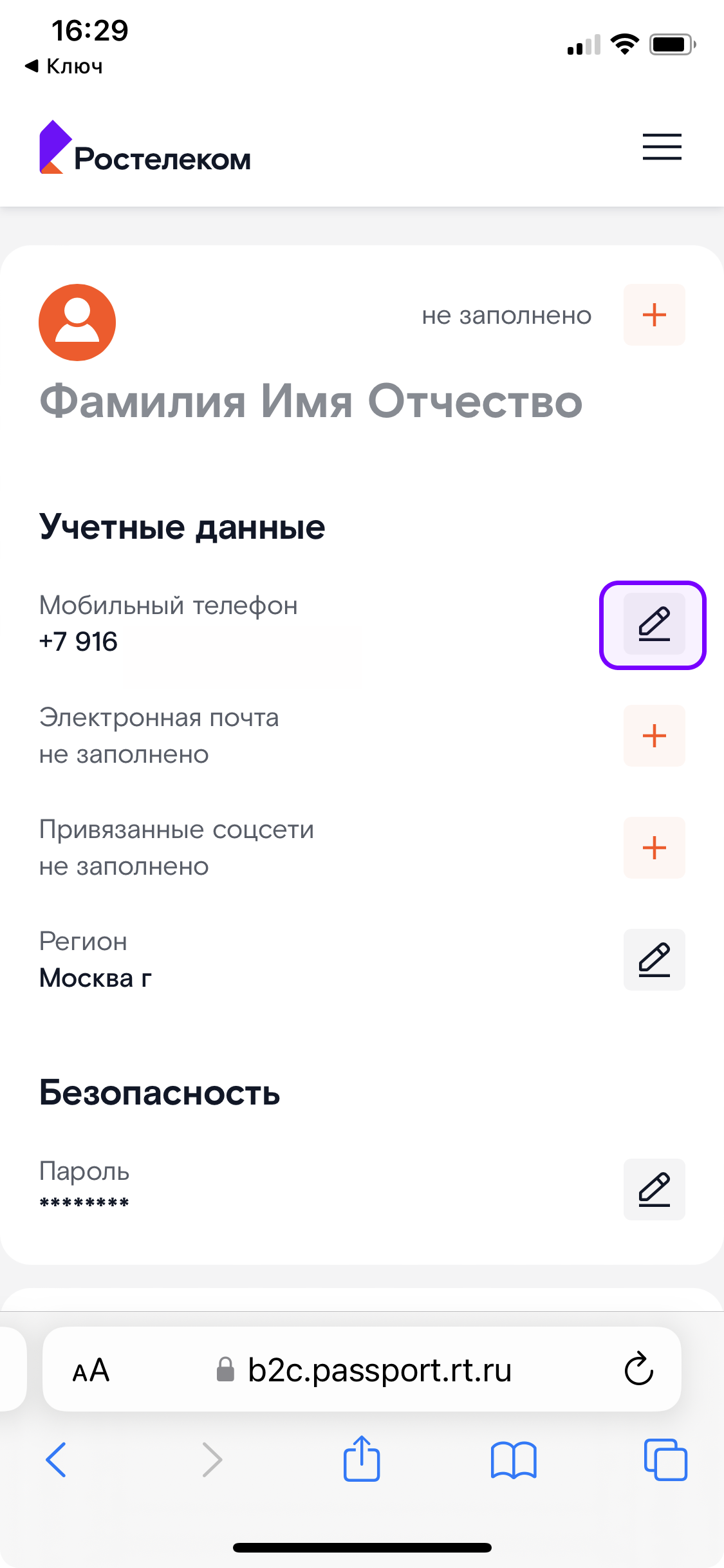Open Safari bookmarks
The image size is (724, 1568).
(513, 1459)
